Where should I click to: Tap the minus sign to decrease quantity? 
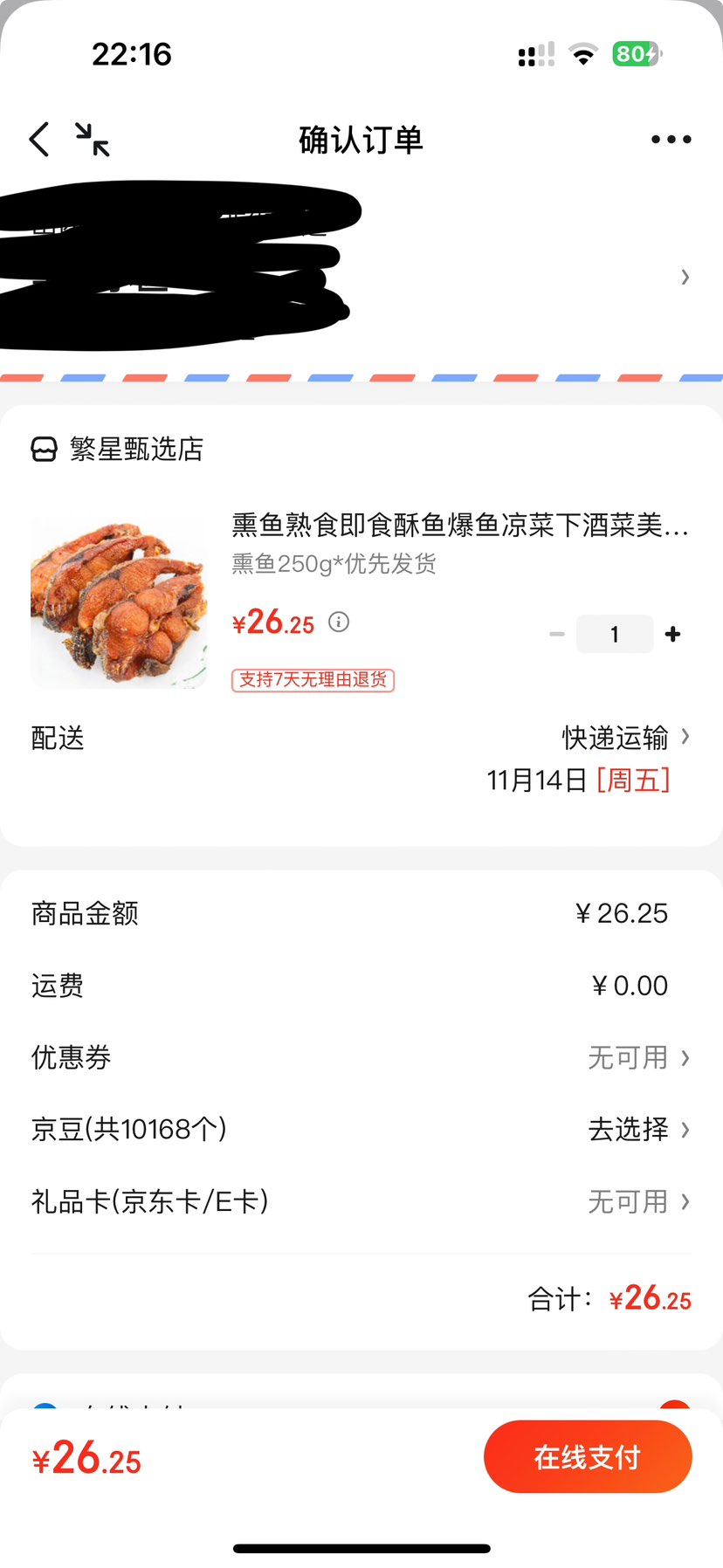point(556,634)
